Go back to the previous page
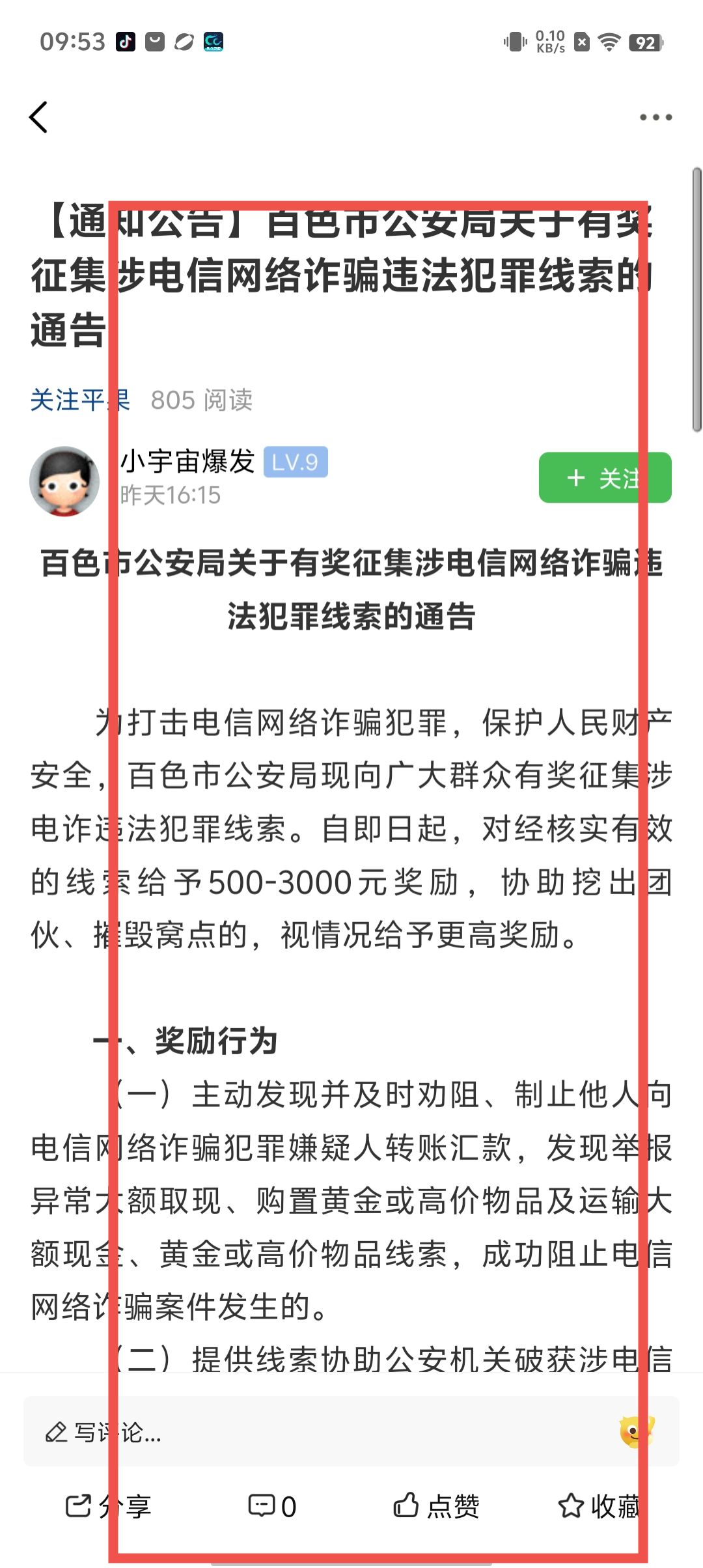 point(39,117)
